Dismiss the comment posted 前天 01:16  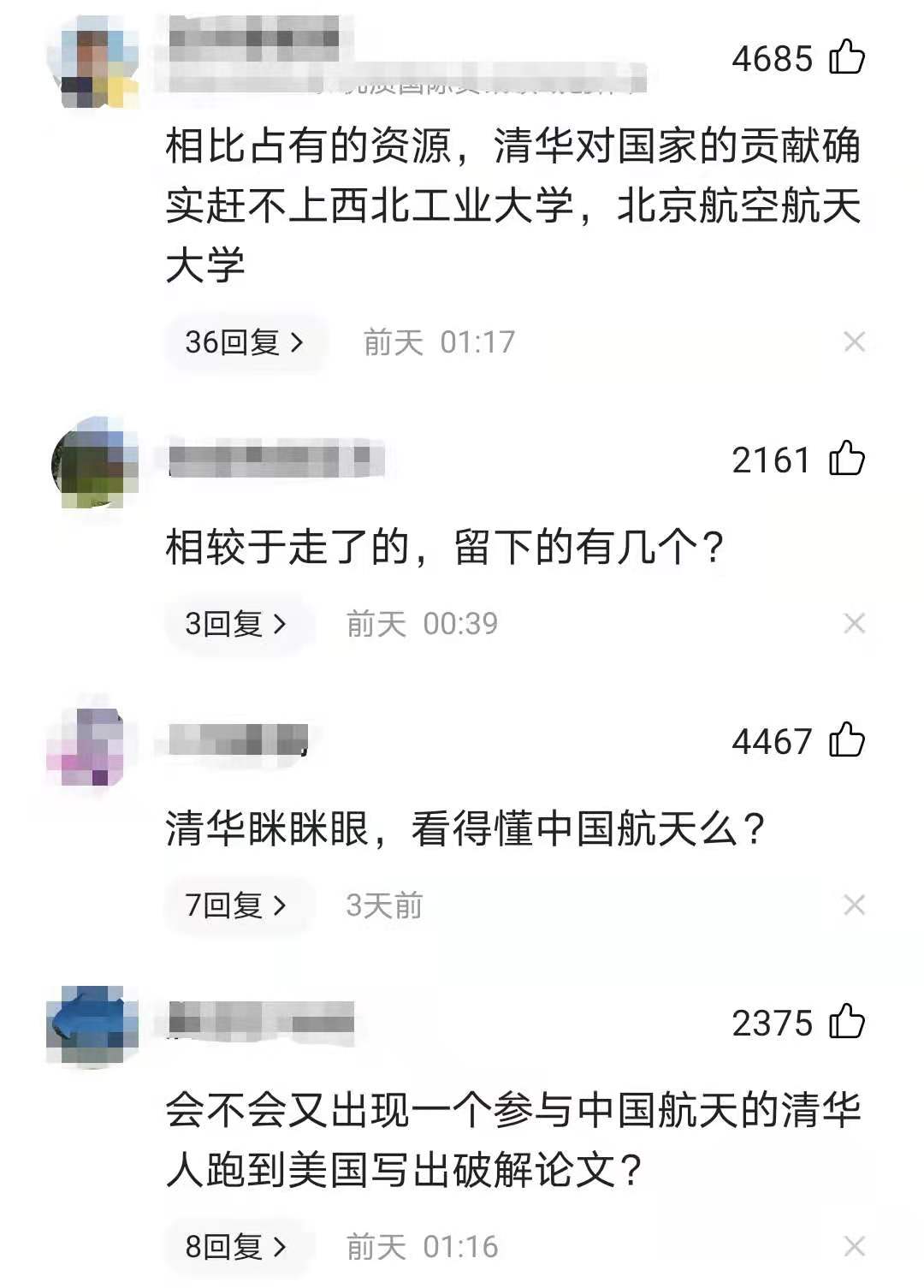tap(854, 1247)
